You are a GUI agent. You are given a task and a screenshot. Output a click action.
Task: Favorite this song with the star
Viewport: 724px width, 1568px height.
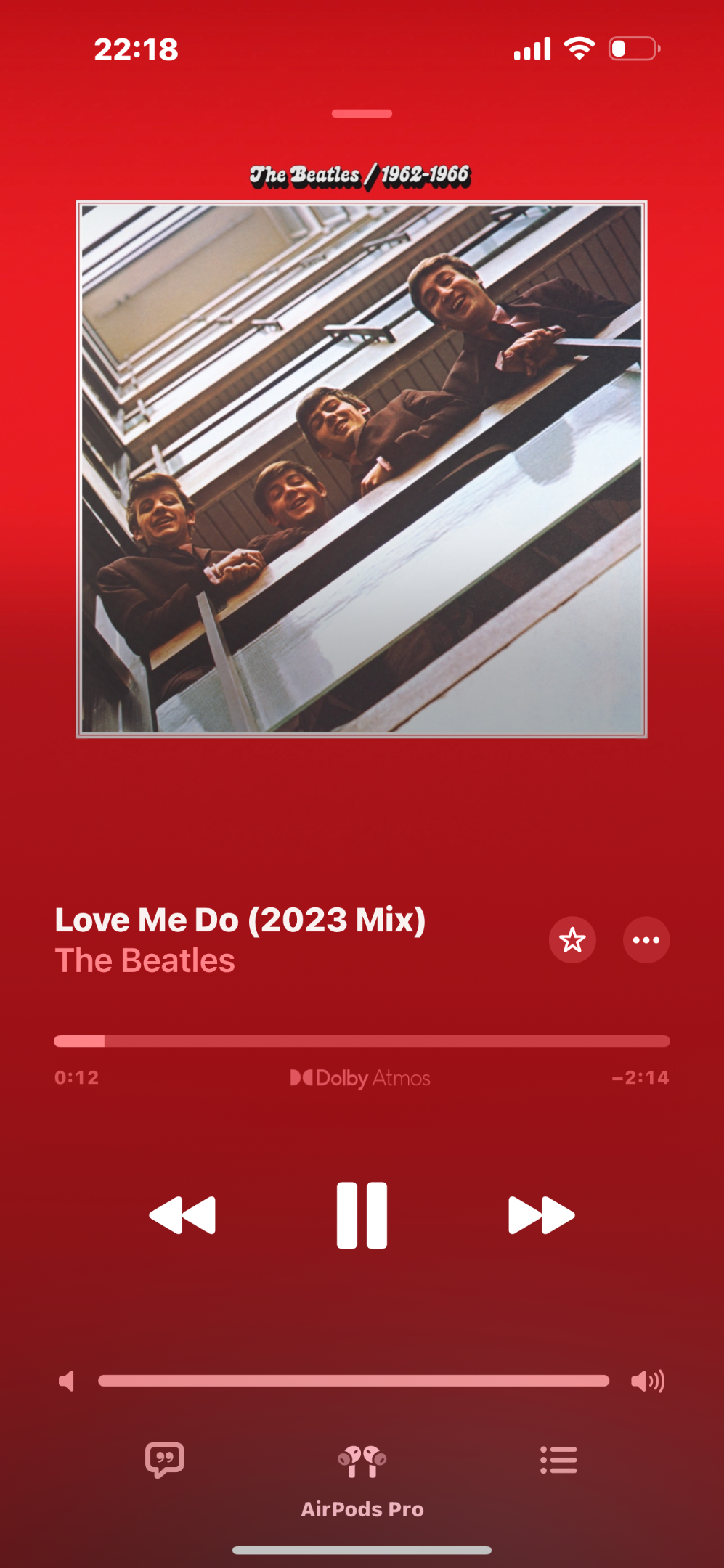(572, 940)
